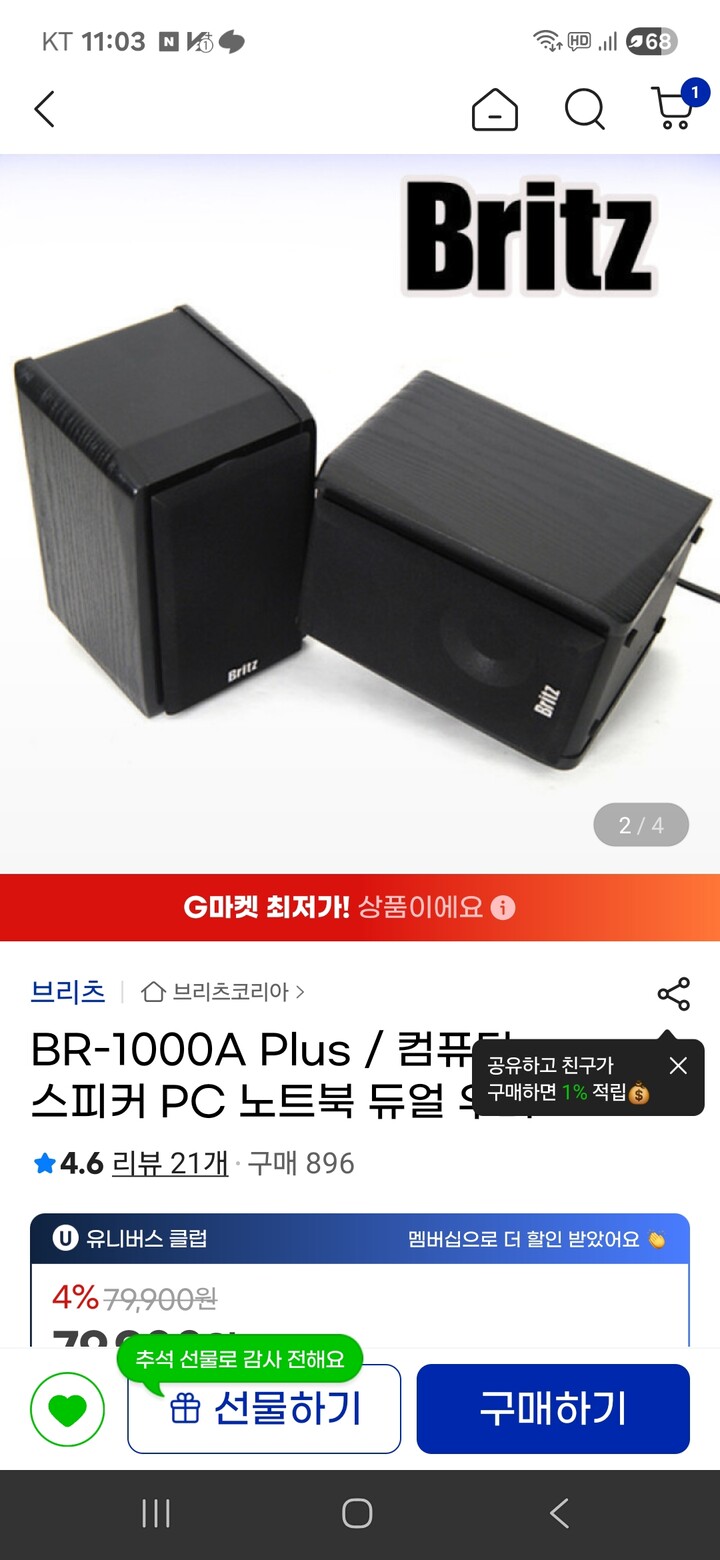Image resolution: width=720 pixels, height=1560 pixels.
Task: Tap the Android recents button
Action: pos(156,1515)
